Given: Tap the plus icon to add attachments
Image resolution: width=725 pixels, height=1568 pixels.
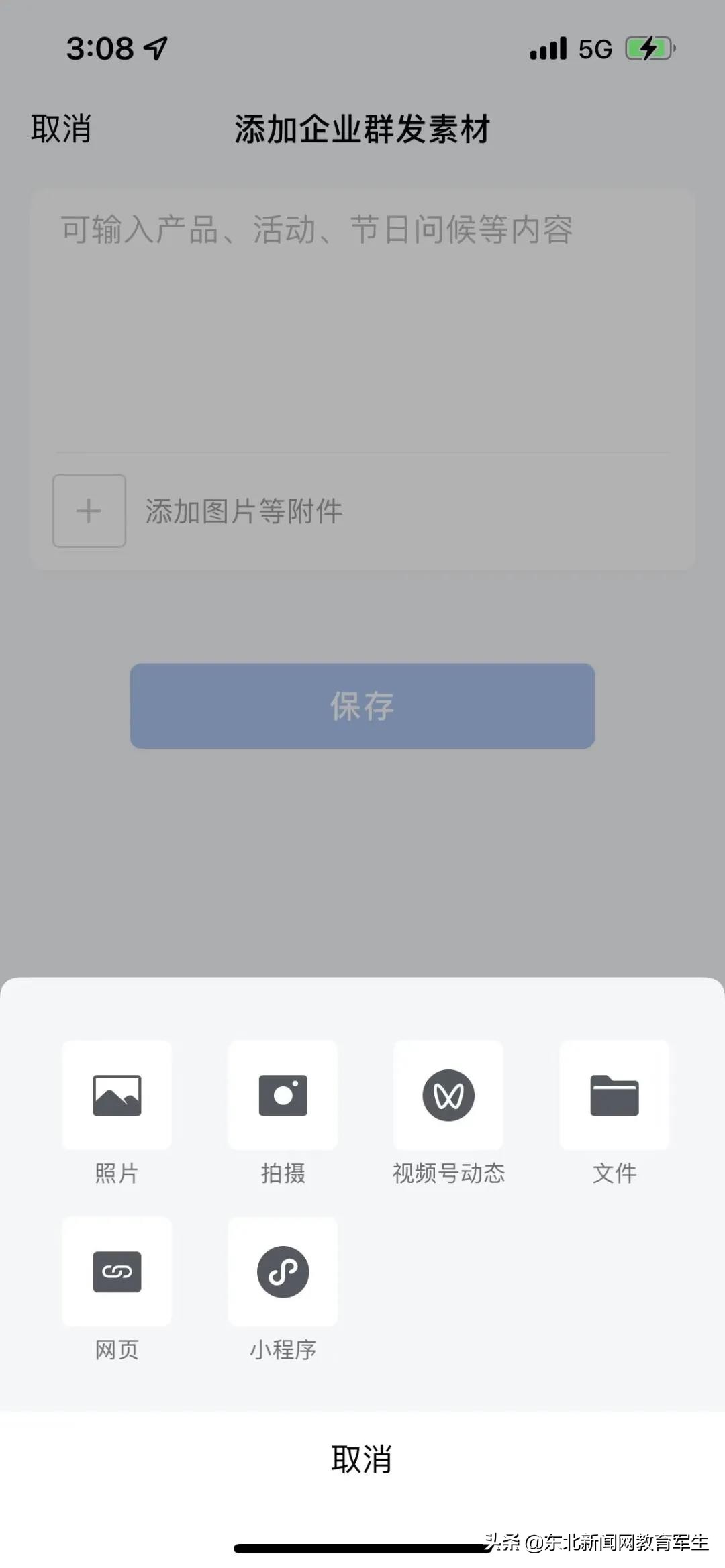Looking at the screenshot, I should tap(89, 511).
